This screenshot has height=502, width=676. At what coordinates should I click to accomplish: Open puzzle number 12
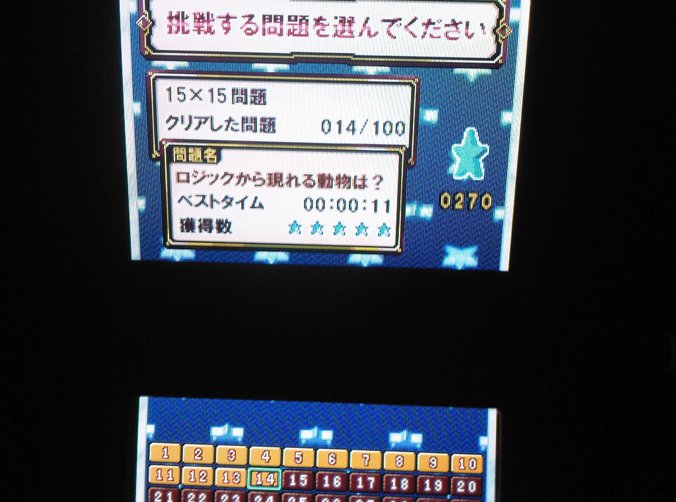(x=198, y=477)
